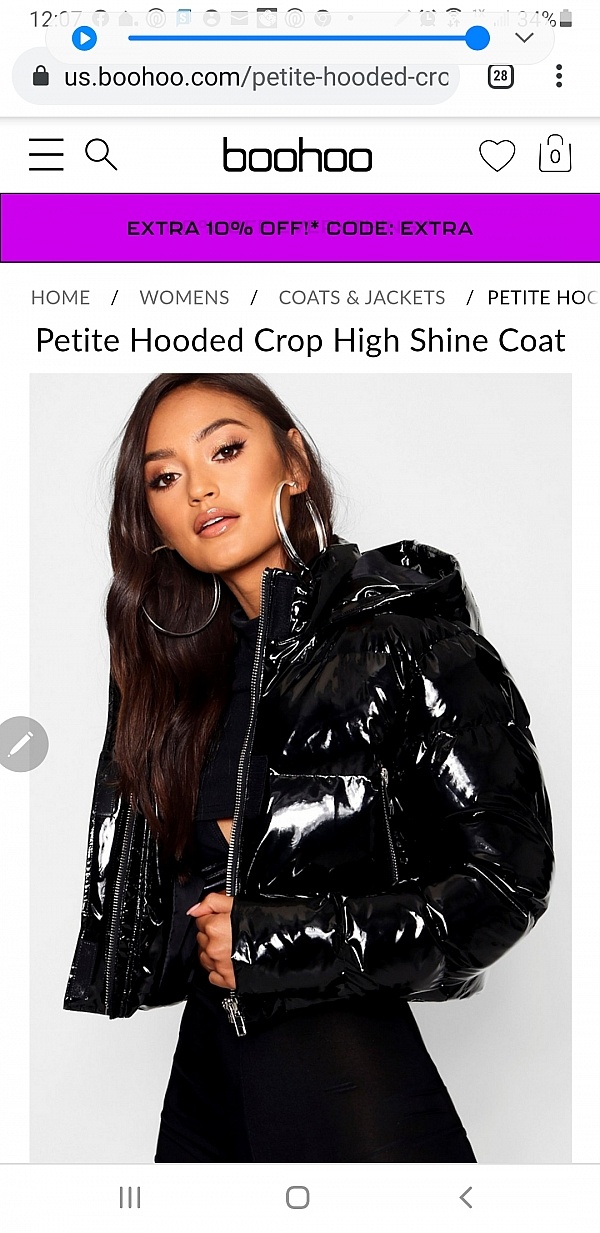This screenshot has height=1233, width=600.
Task: Open the browser overflow menu
Action: pos(559,76)
